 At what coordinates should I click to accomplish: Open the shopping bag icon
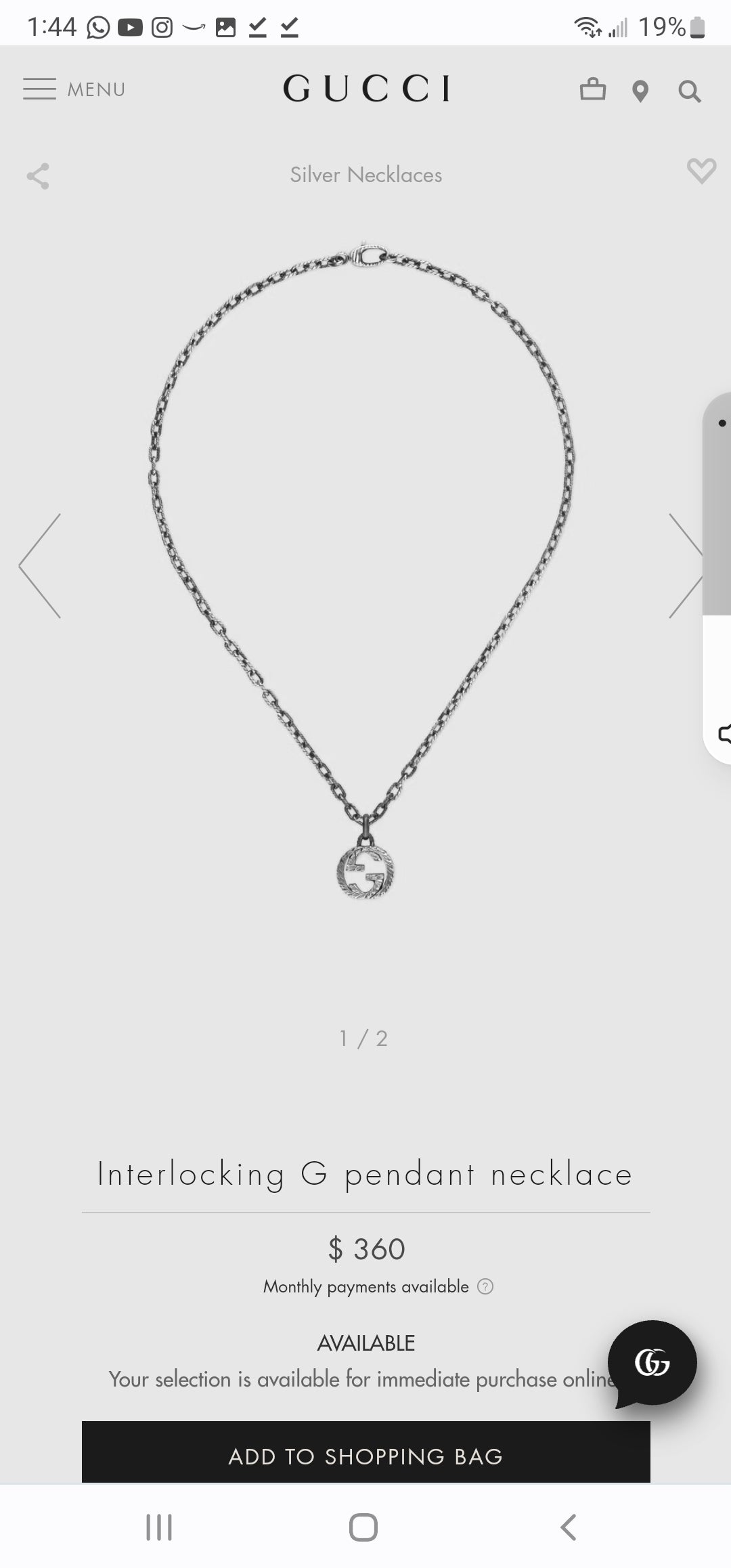[593, 89]
